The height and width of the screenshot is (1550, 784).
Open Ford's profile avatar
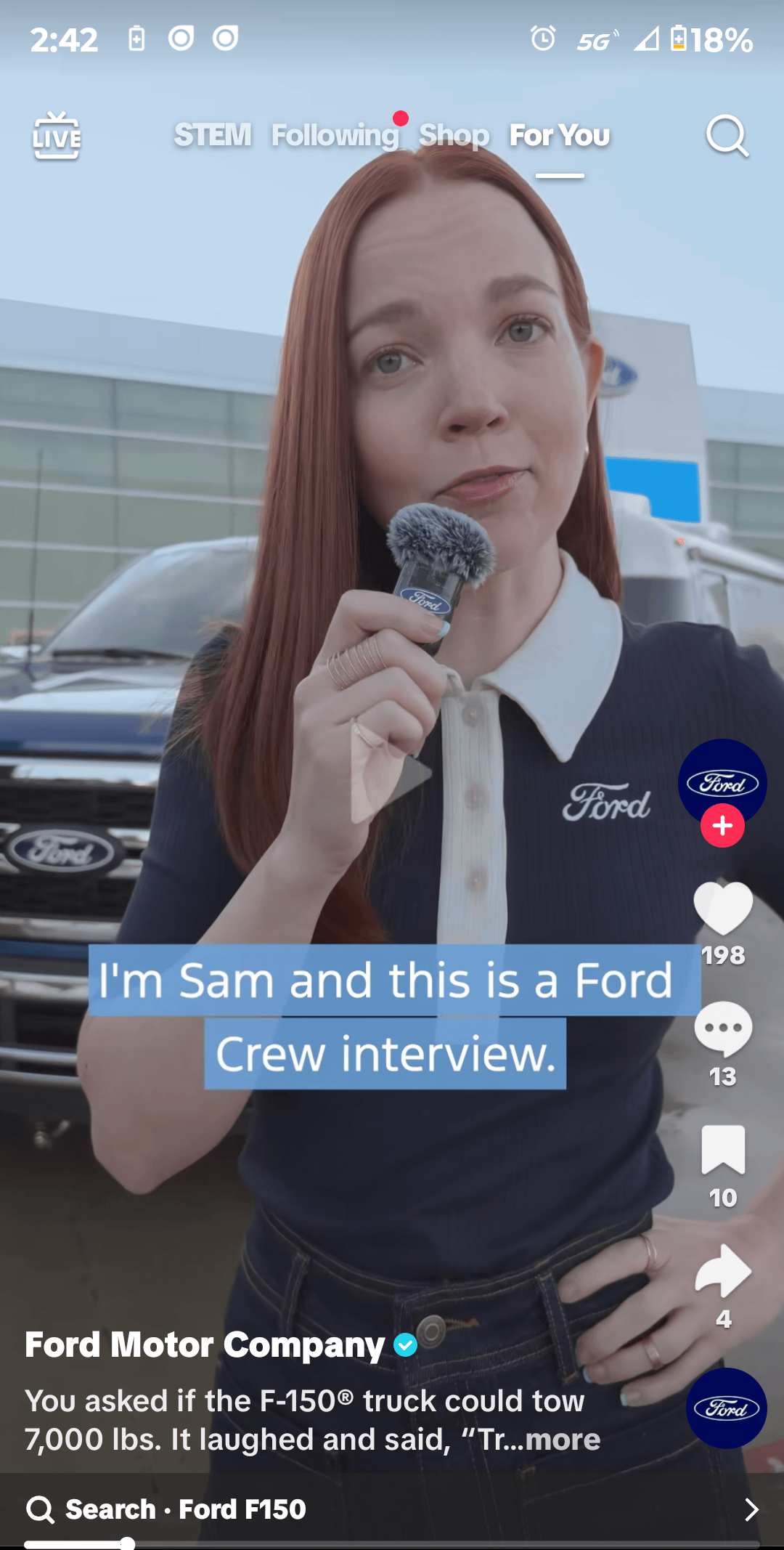tap(722, 782)
